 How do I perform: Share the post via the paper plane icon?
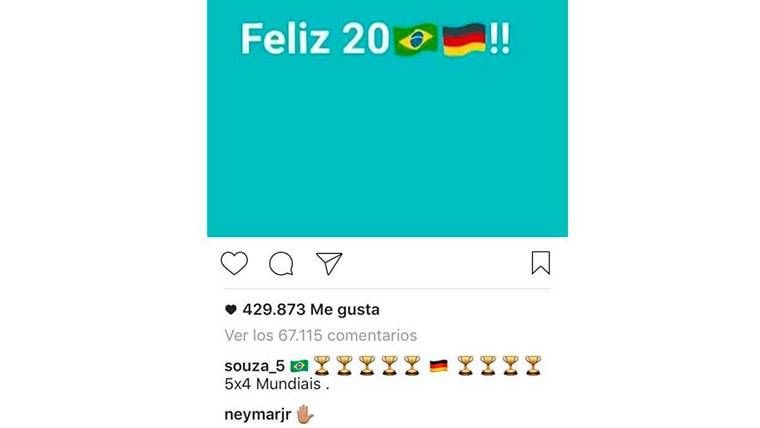[329, 263]
